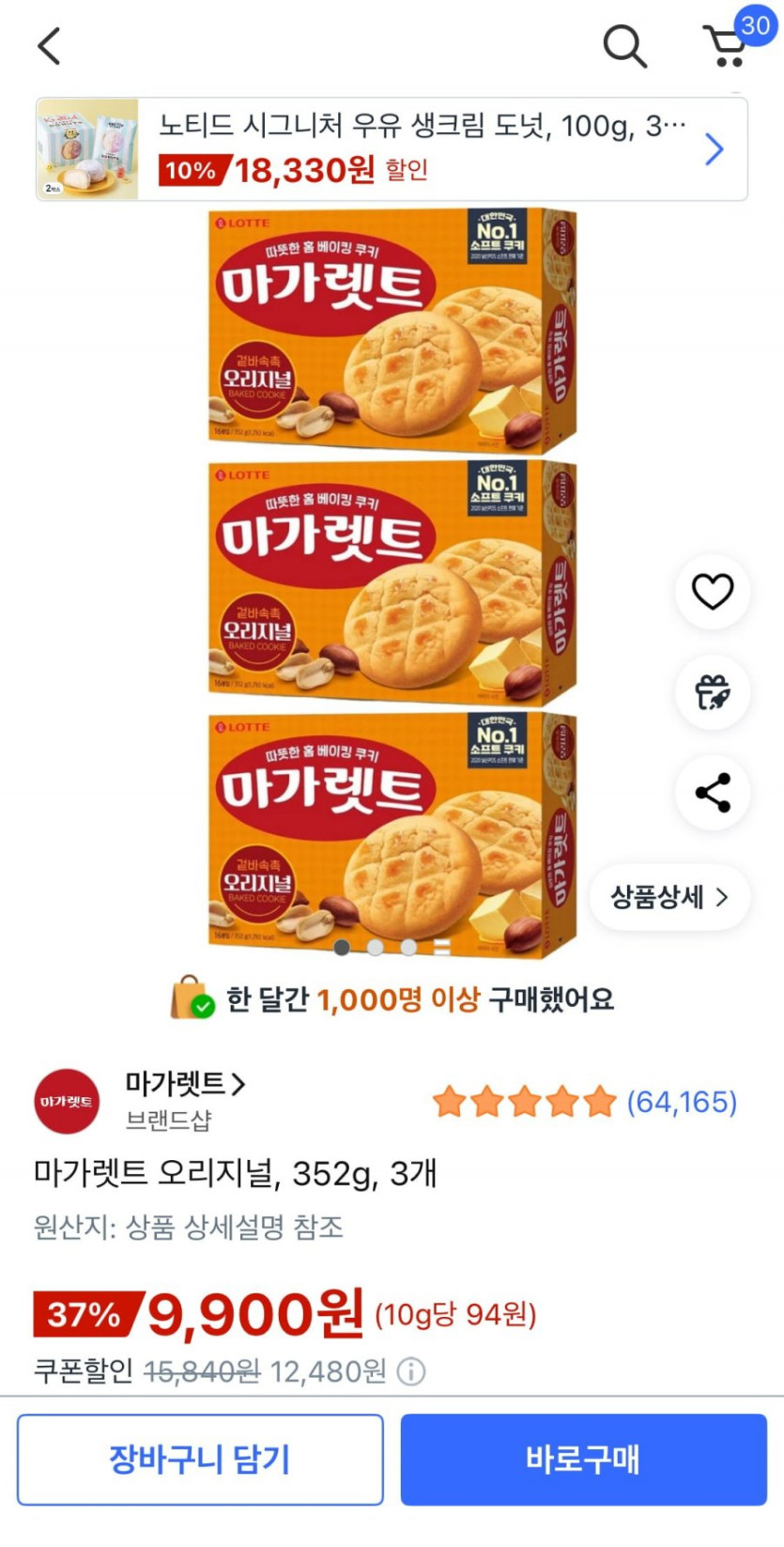Open the shopping cart with 30 items
Viewport: 784px width, 1547px height.
click(728, 47)
